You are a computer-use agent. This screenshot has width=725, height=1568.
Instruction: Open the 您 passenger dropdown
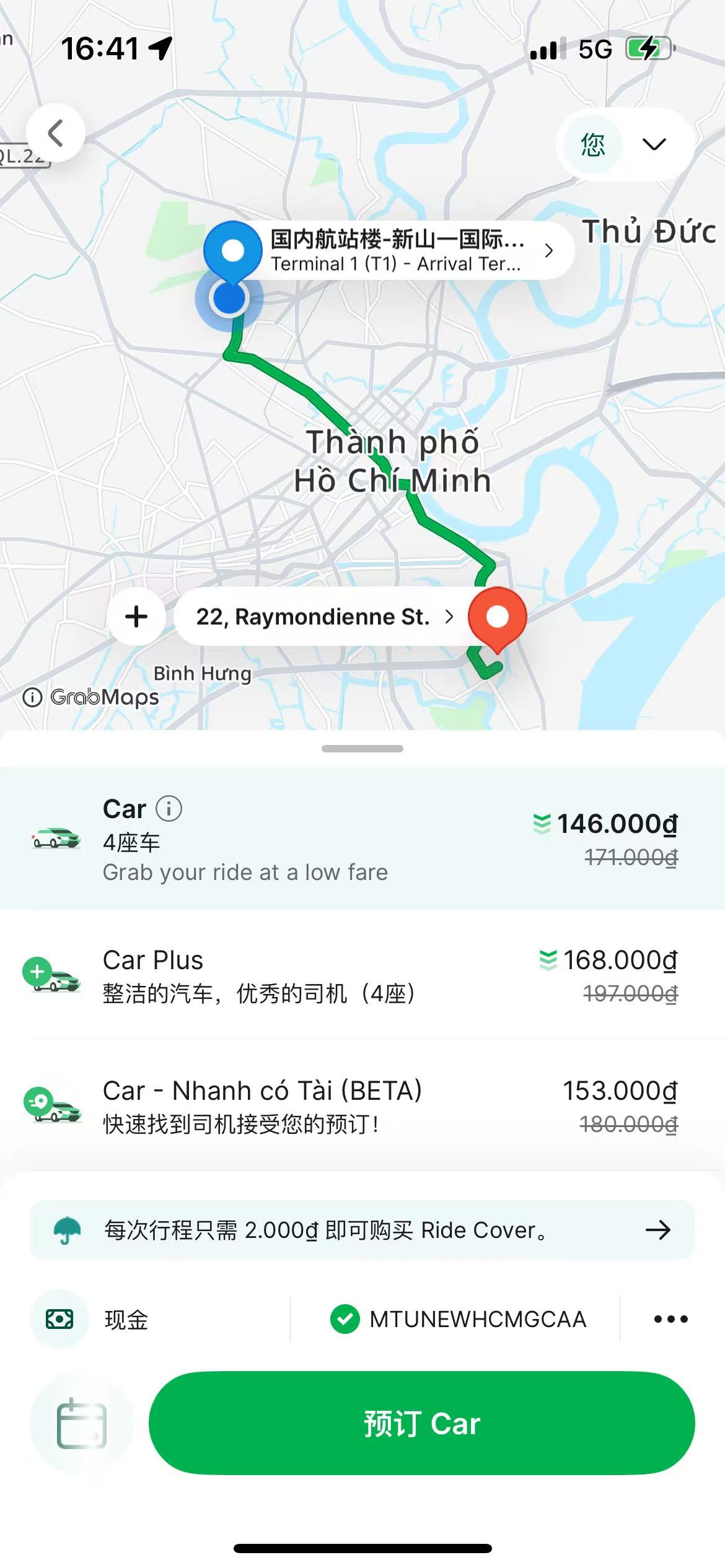coord(624,145)
